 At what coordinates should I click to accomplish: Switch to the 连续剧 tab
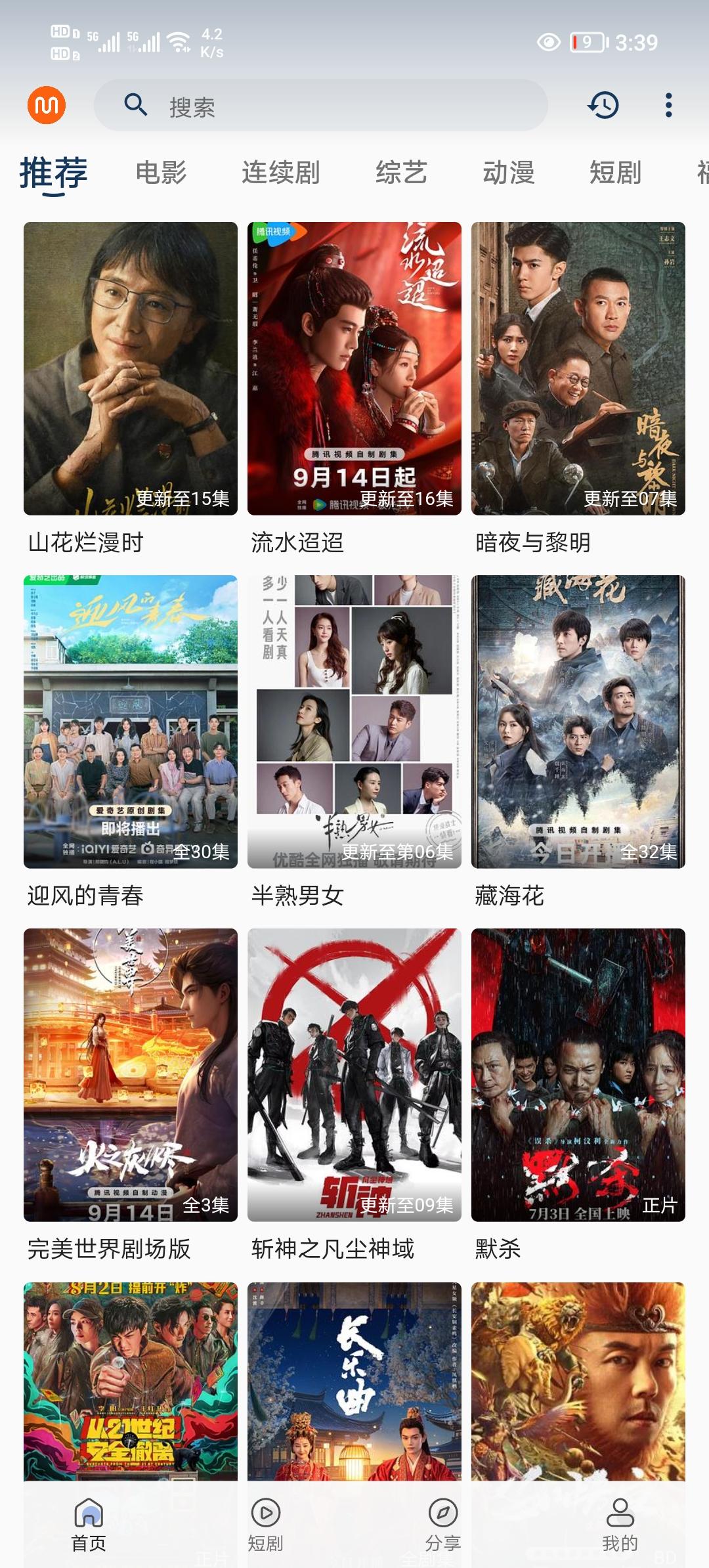(280, 173)
